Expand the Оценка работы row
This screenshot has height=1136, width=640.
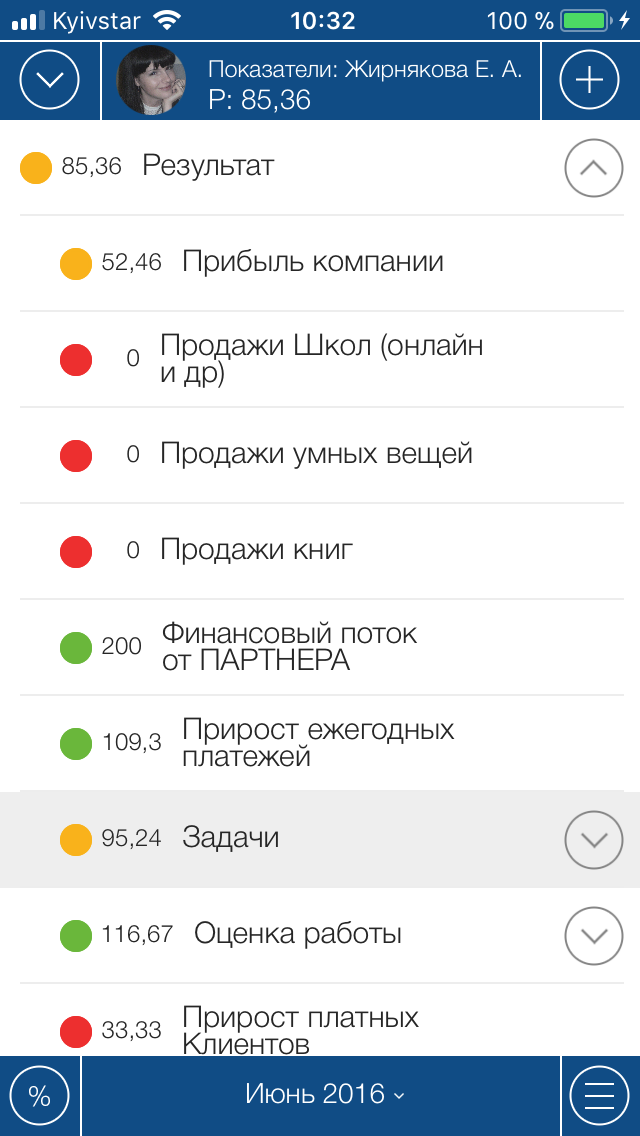pyautogui.click(x=594, y=935)
